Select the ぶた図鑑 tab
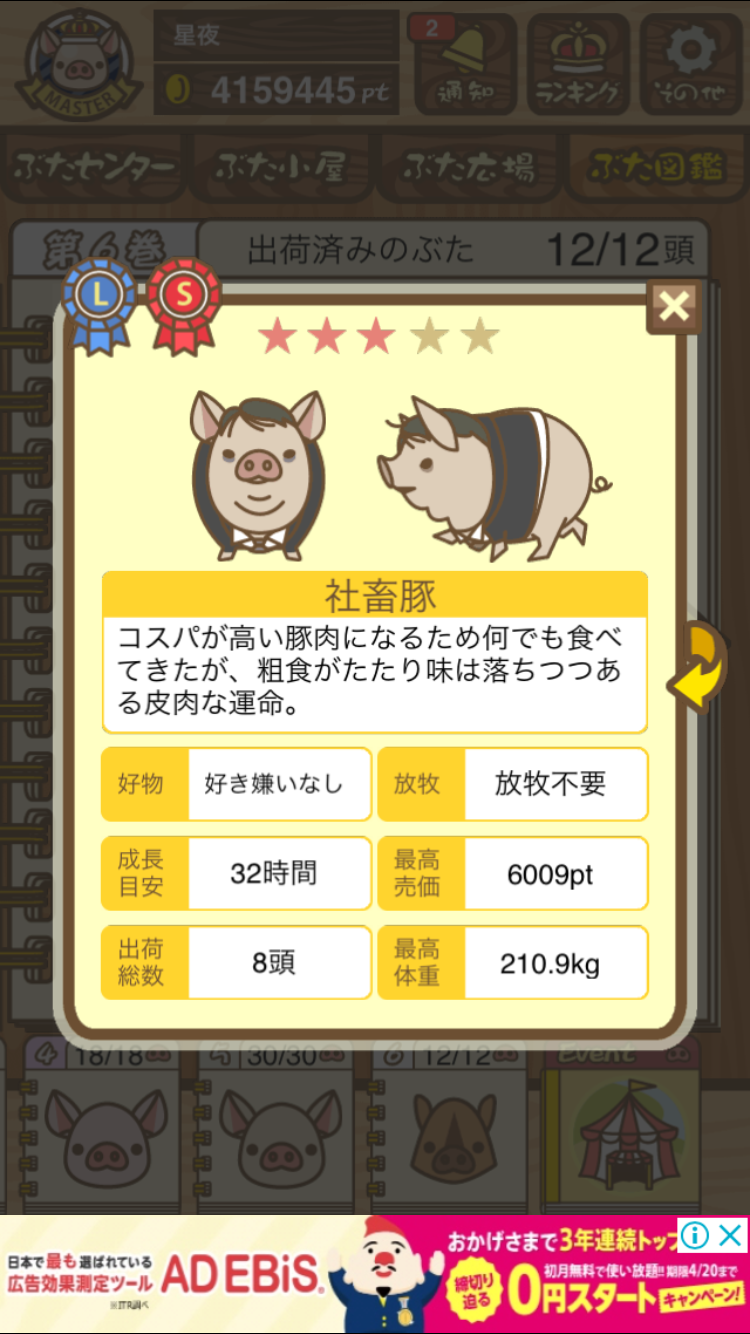 [x=656, y=168]
